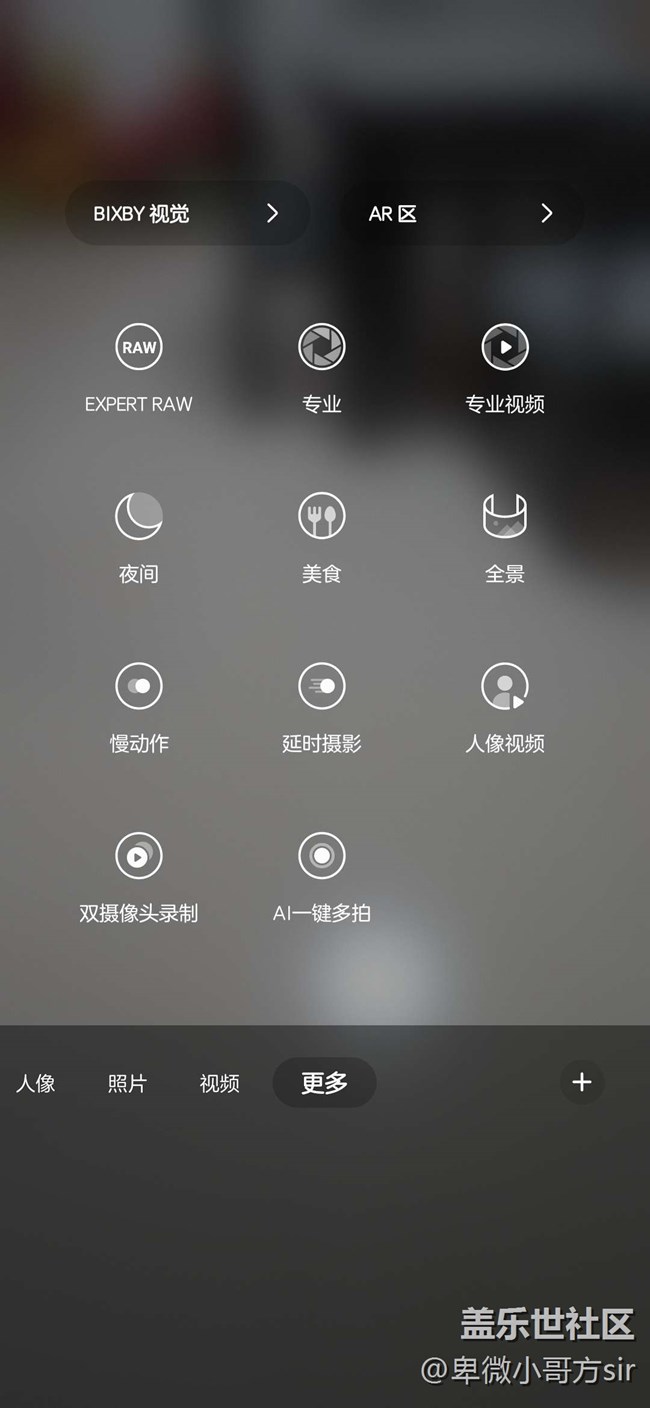Open AR 区
650x1408 pixels.
[462, 213]
